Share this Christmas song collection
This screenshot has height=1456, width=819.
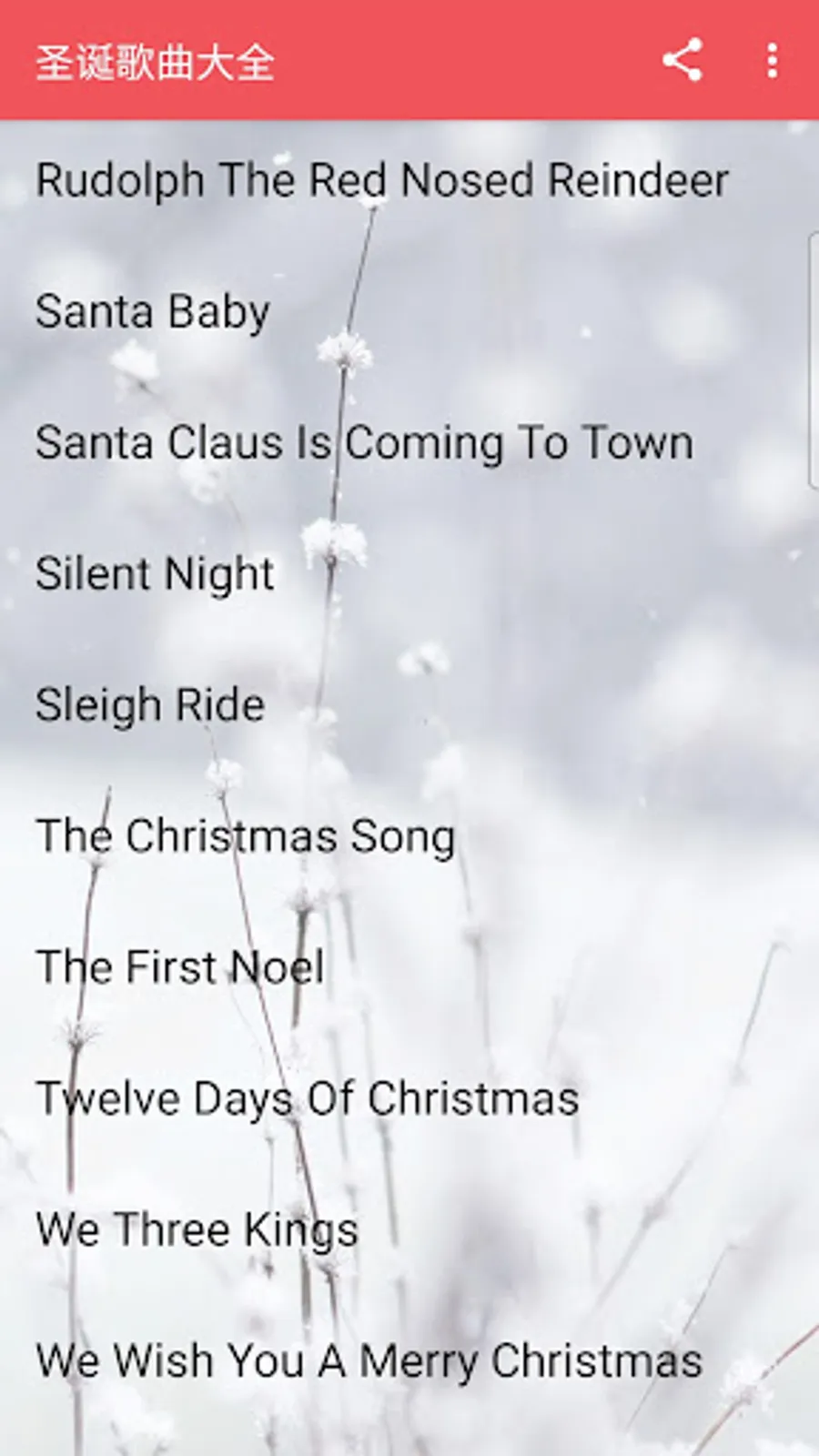click(x=682, y=61)
